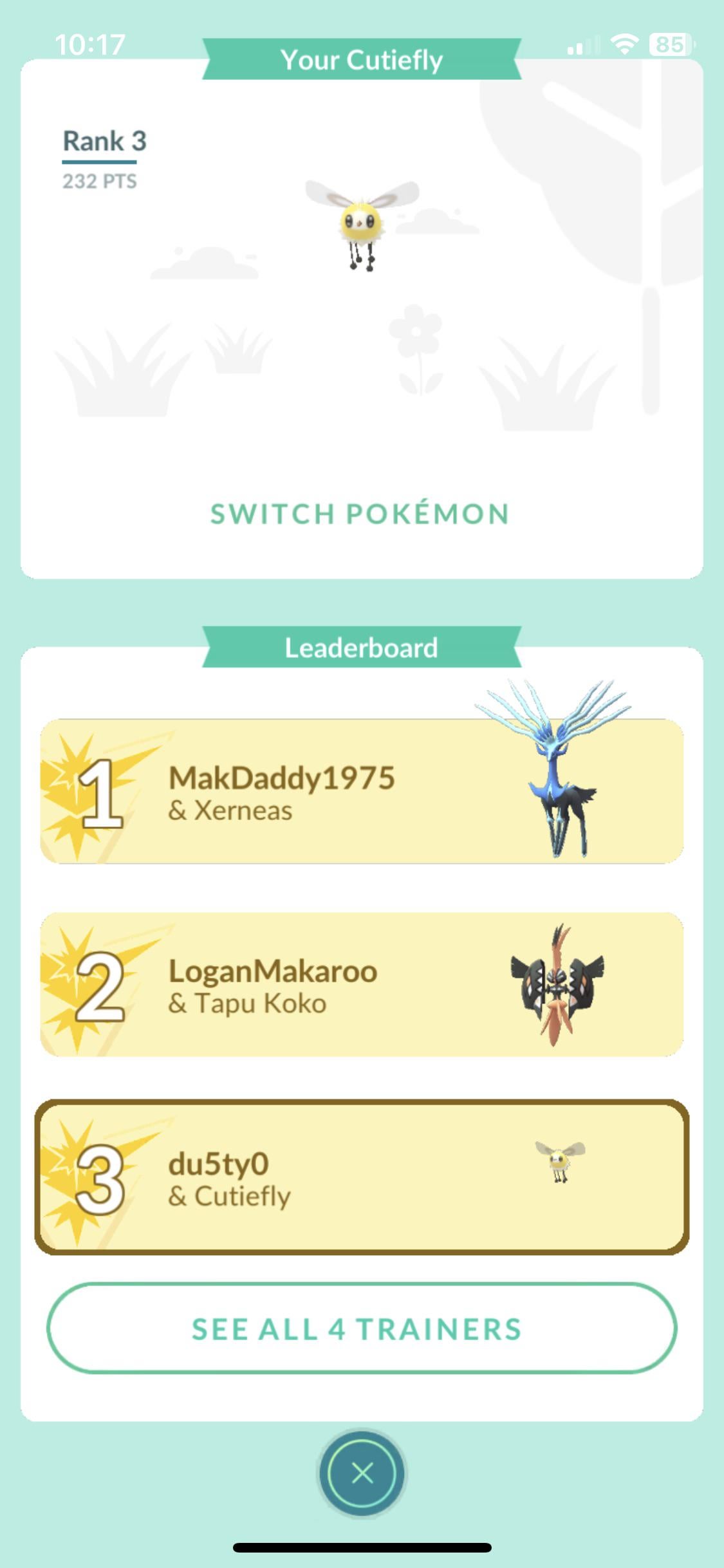Open MakDaddy1975's leaderboard entry
This screenshot has height=1568, width=724.
[362, 792]
